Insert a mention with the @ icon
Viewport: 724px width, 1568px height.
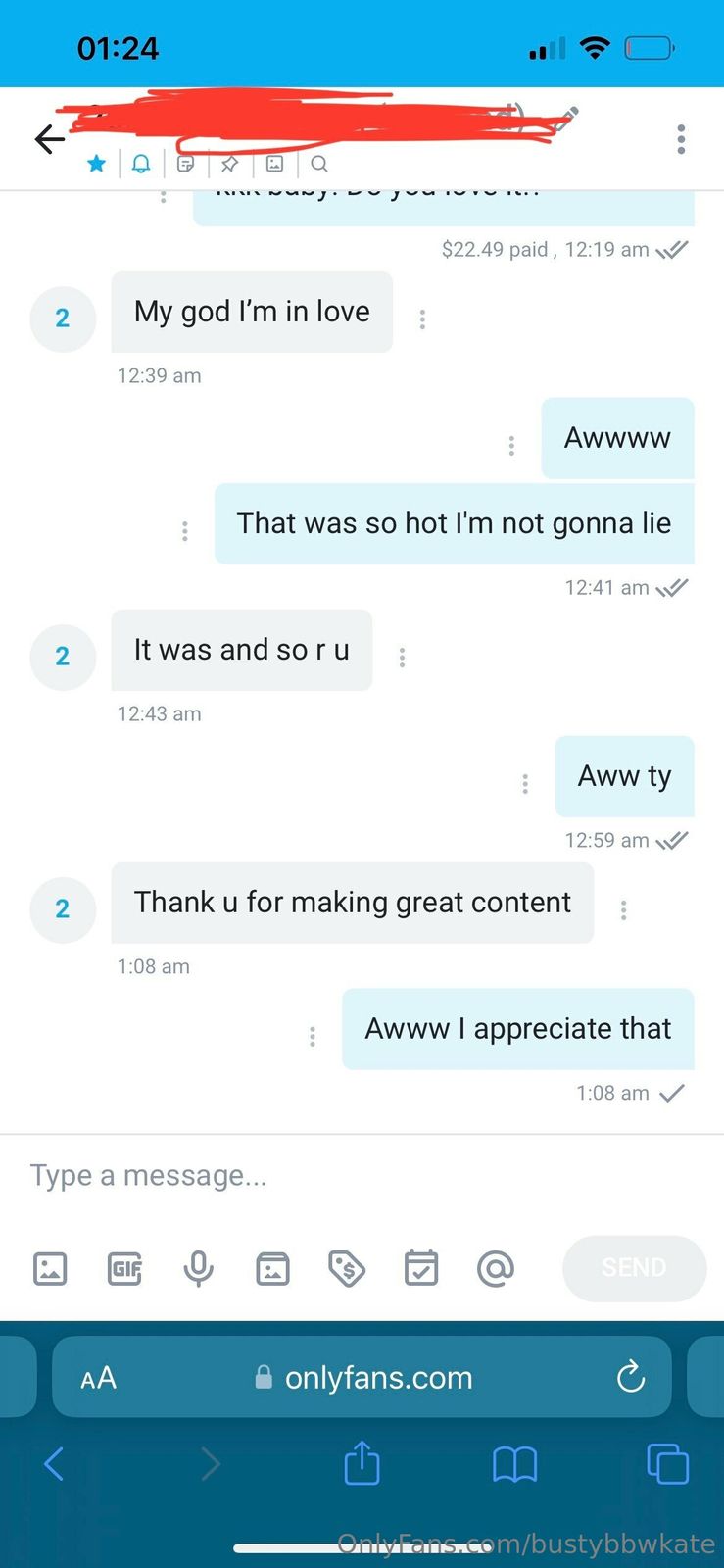tap(495, 1268)
